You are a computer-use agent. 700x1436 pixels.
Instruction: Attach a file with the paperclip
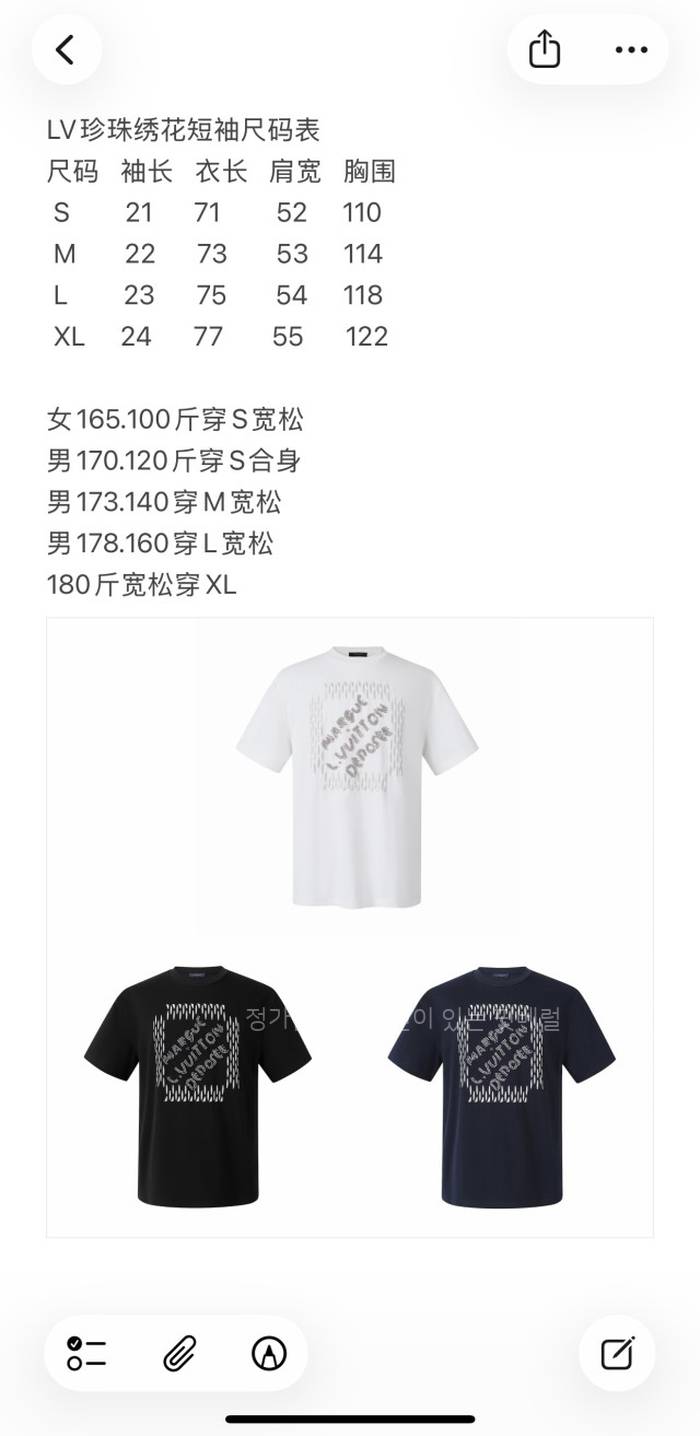pos(178,1353)
